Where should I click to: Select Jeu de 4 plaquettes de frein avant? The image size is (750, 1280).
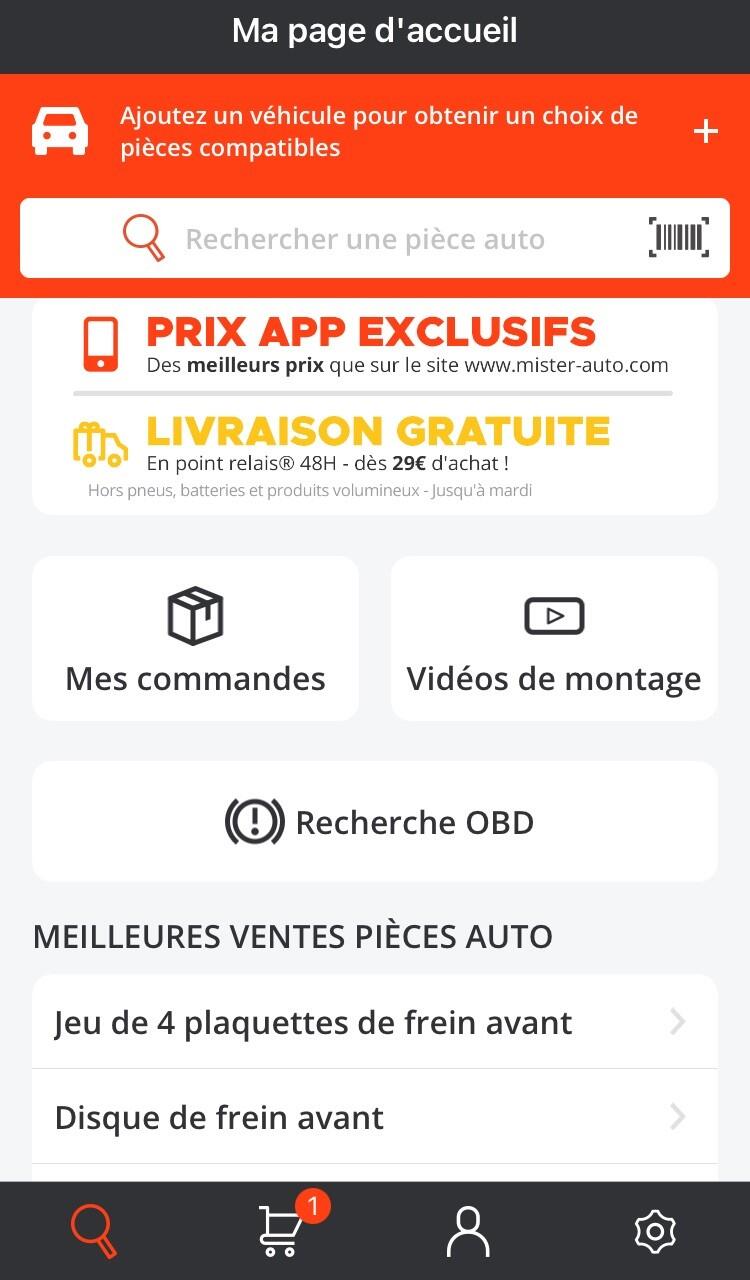click(375, 1022)
